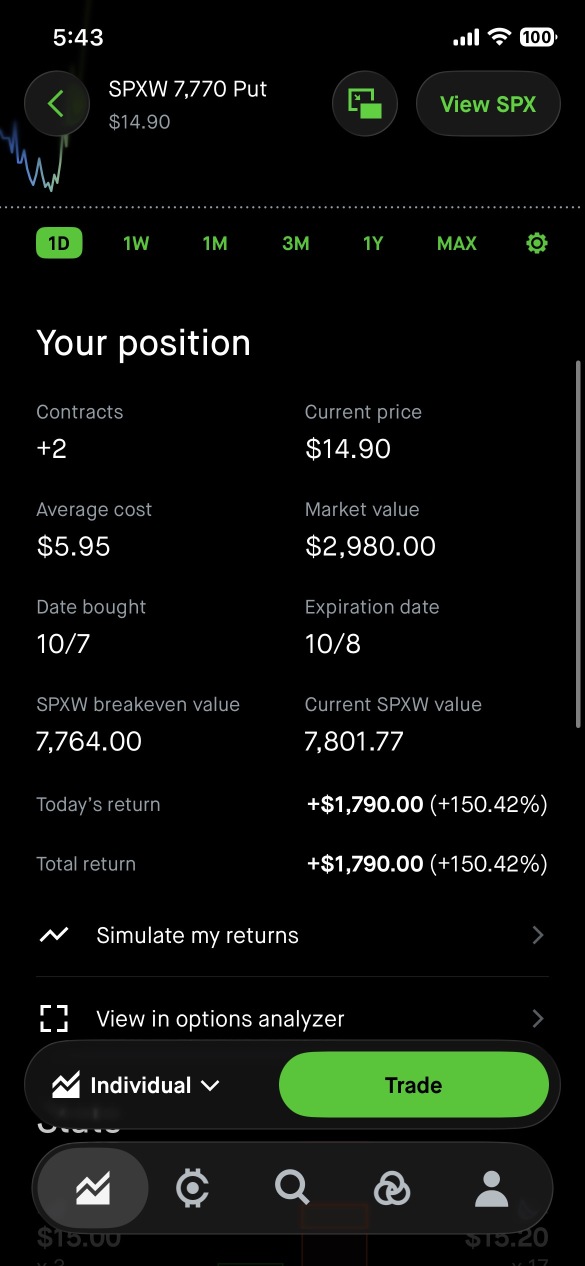The width and height of the screenshot is (585, 1266).
Task: Select the 3M chart range
Action: pos(295,243)
